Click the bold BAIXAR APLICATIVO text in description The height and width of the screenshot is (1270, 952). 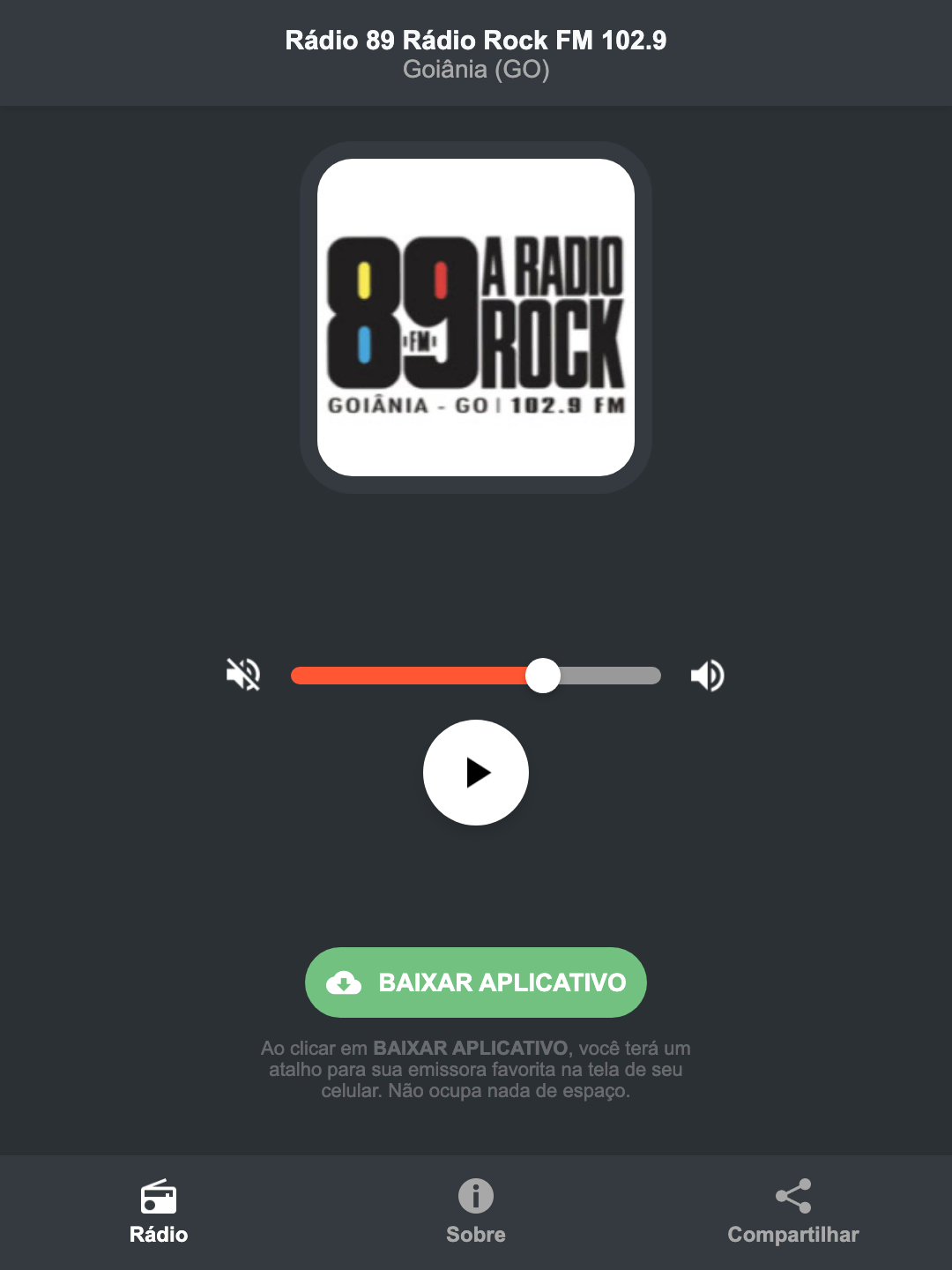(x=471, y=1048)
